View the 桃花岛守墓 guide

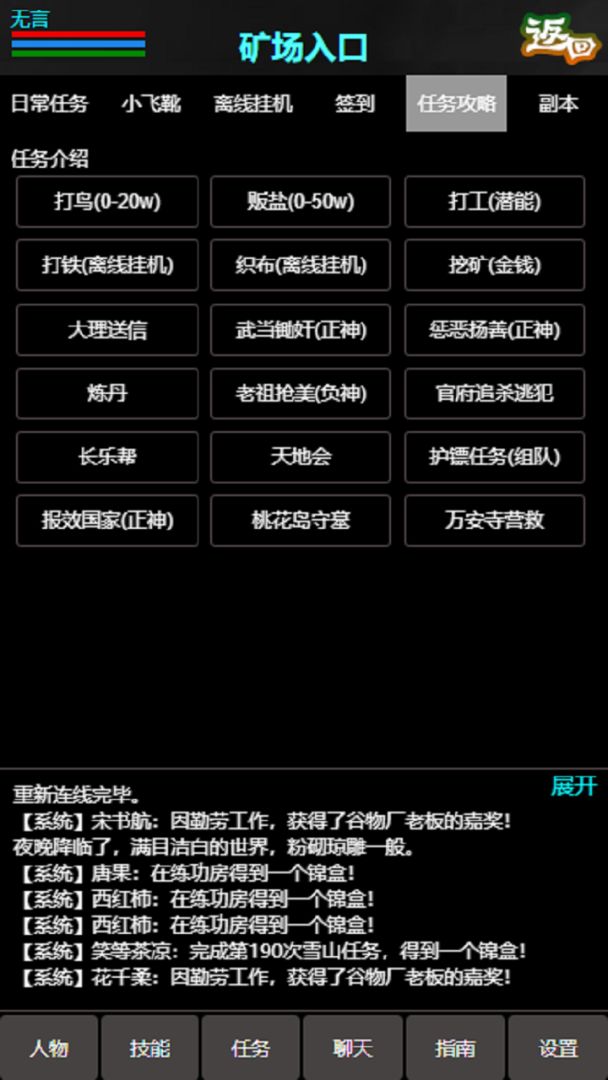click(x=300, y=520)
